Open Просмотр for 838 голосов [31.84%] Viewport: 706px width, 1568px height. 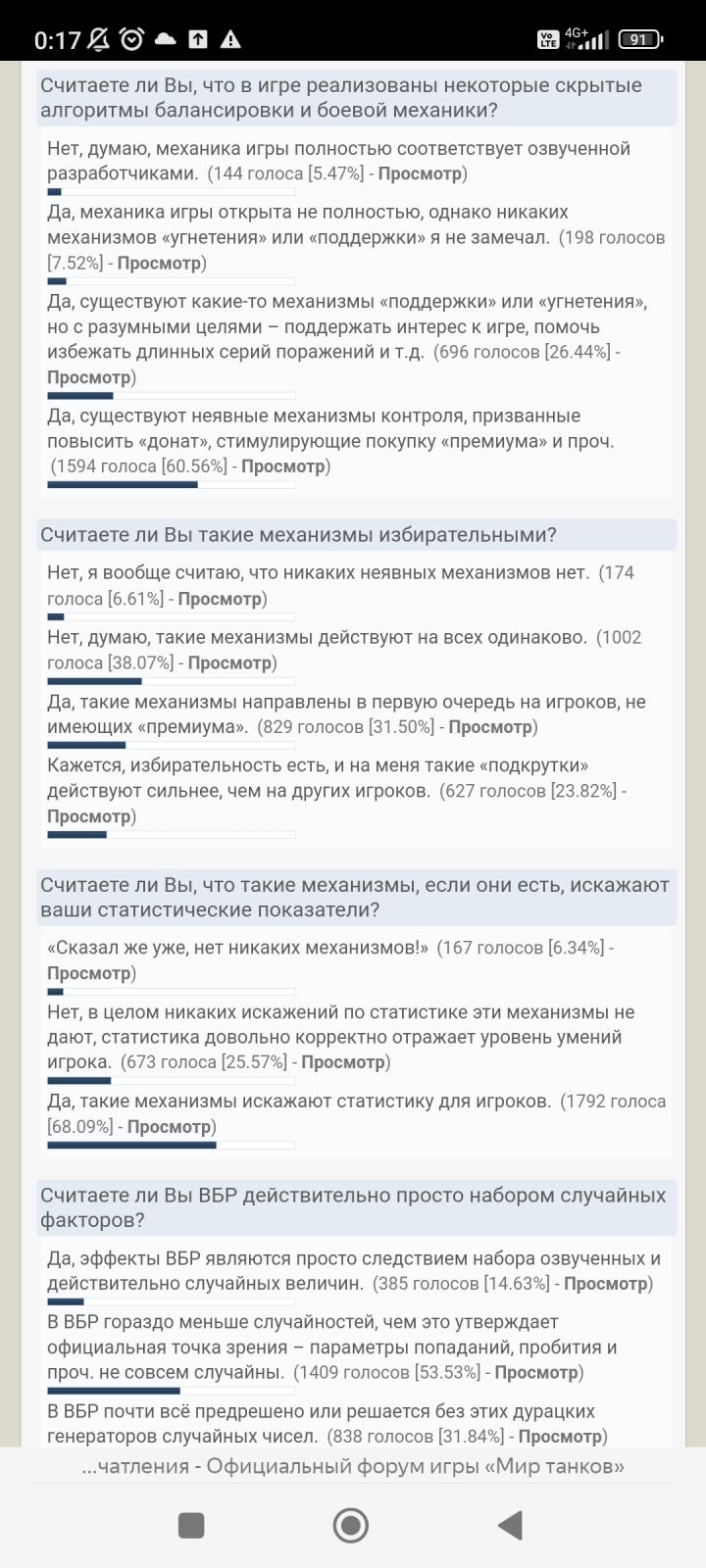(x=559, y=1437)
